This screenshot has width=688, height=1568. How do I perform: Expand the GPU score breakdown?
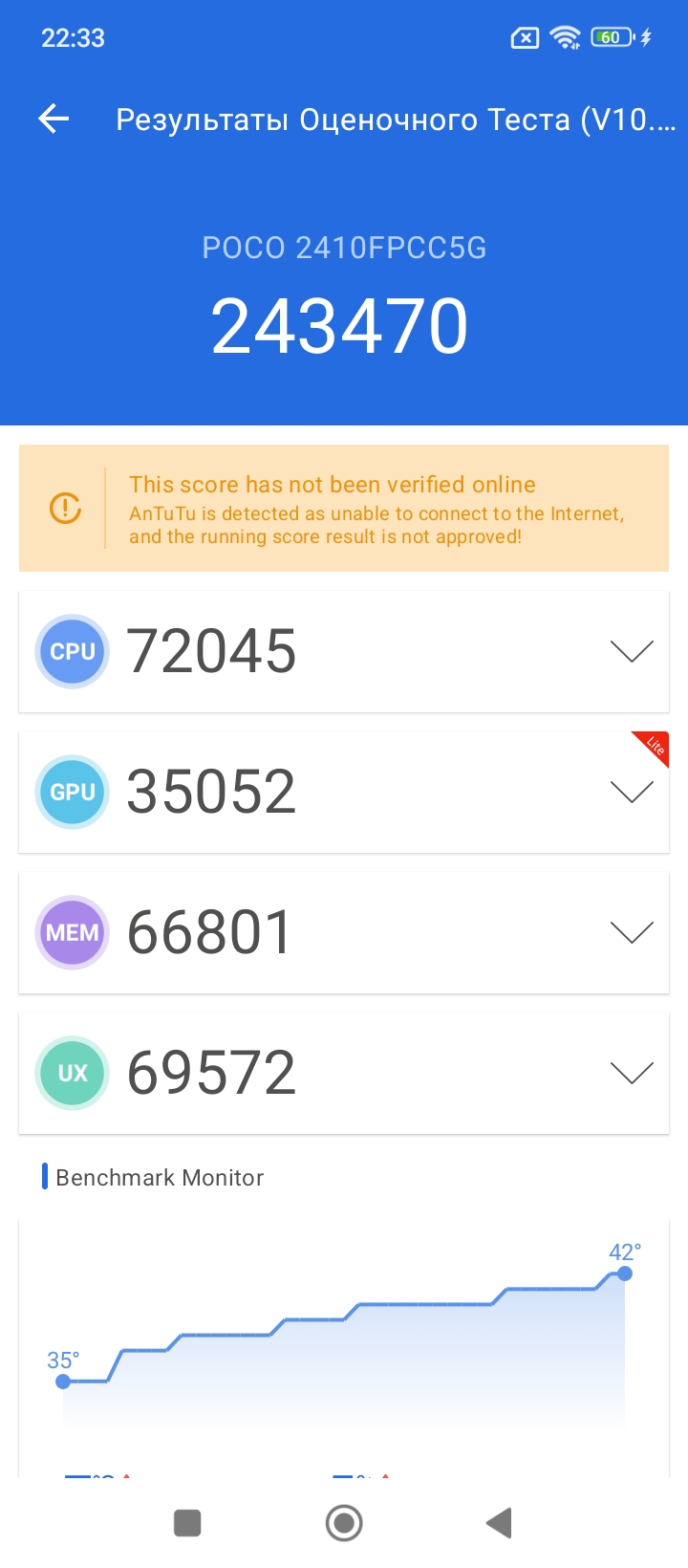pyautogui.click(x=631, y=792)
